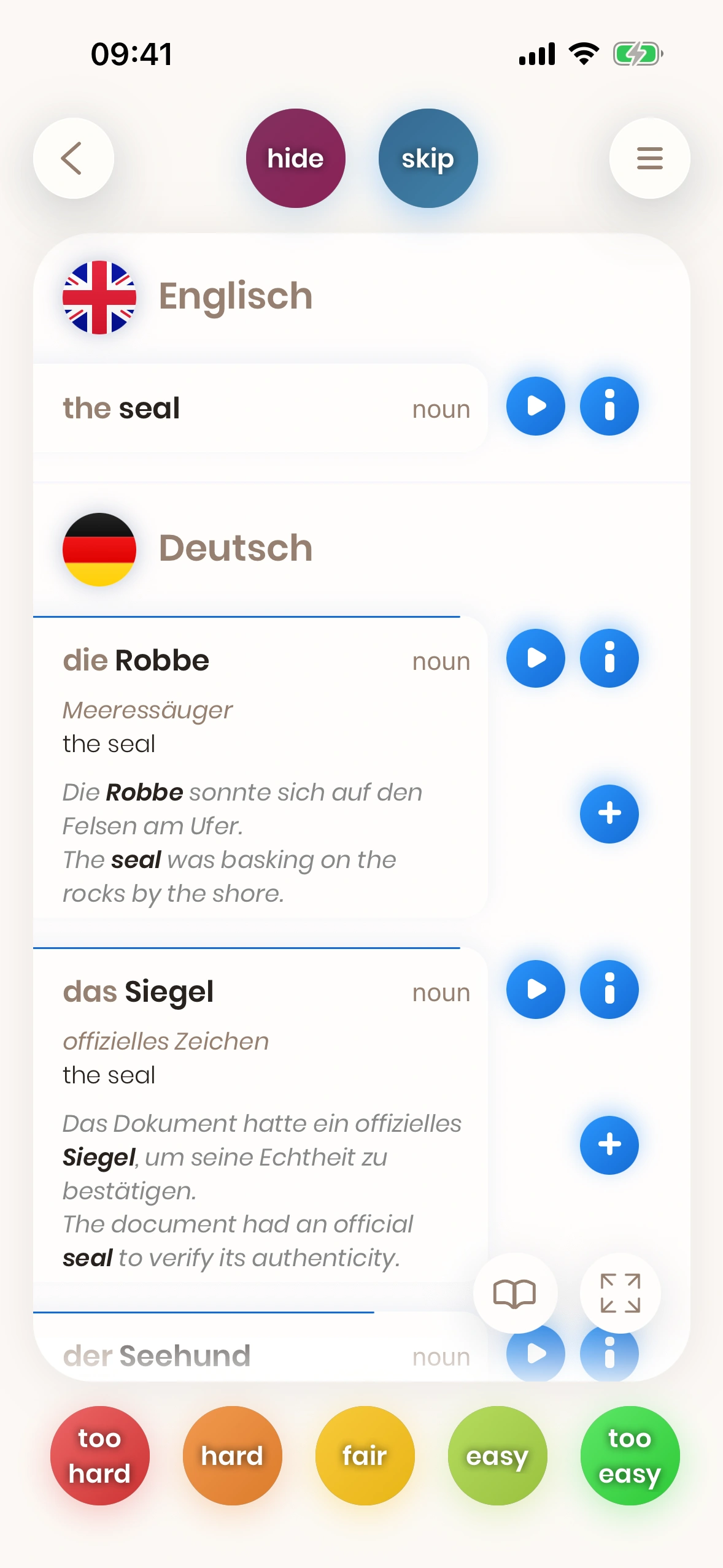The height and width of the screenshot is (1568, 723).
Task: Rate this card as fair
Action: coord(365,1455)
